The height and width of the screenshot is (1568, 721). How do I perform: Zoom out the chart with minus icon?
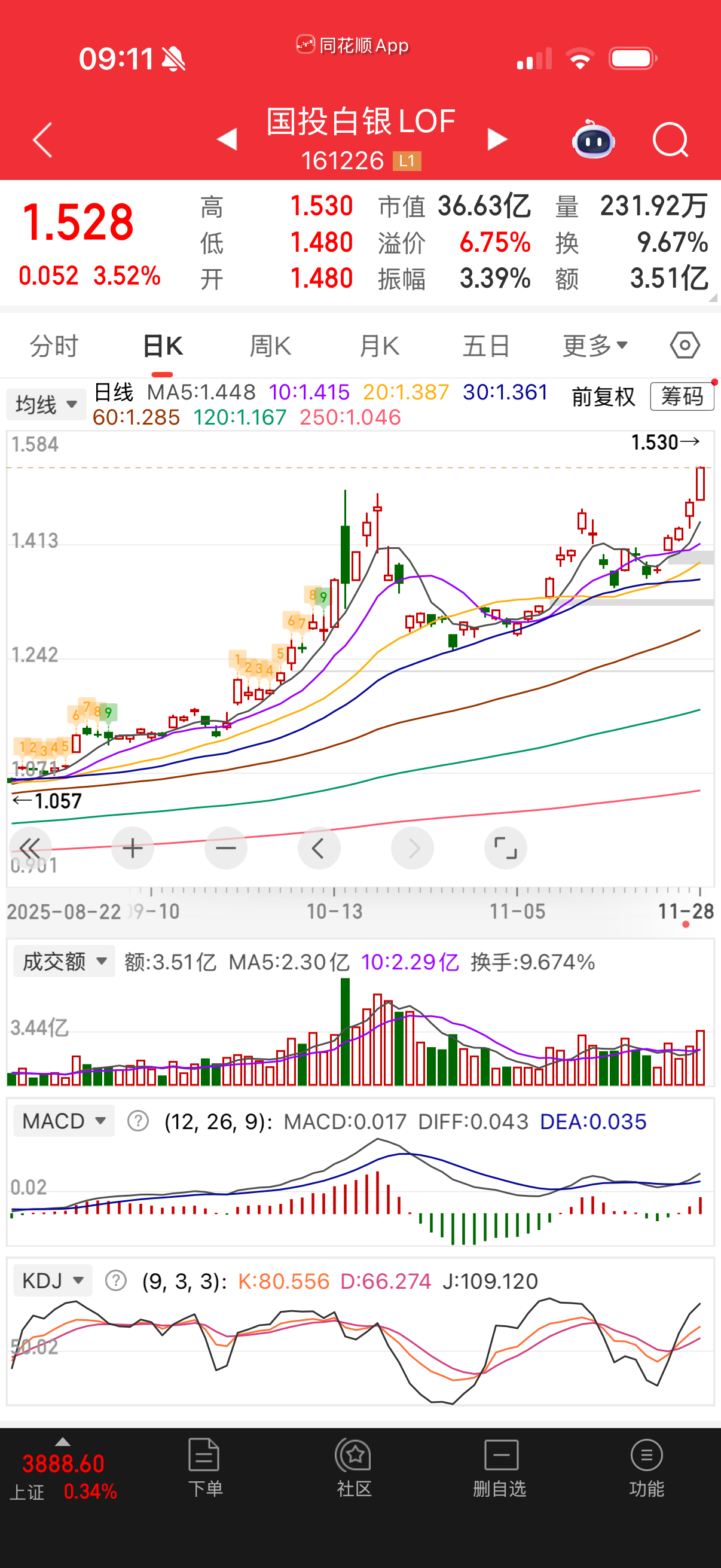[x=226, y=847]
